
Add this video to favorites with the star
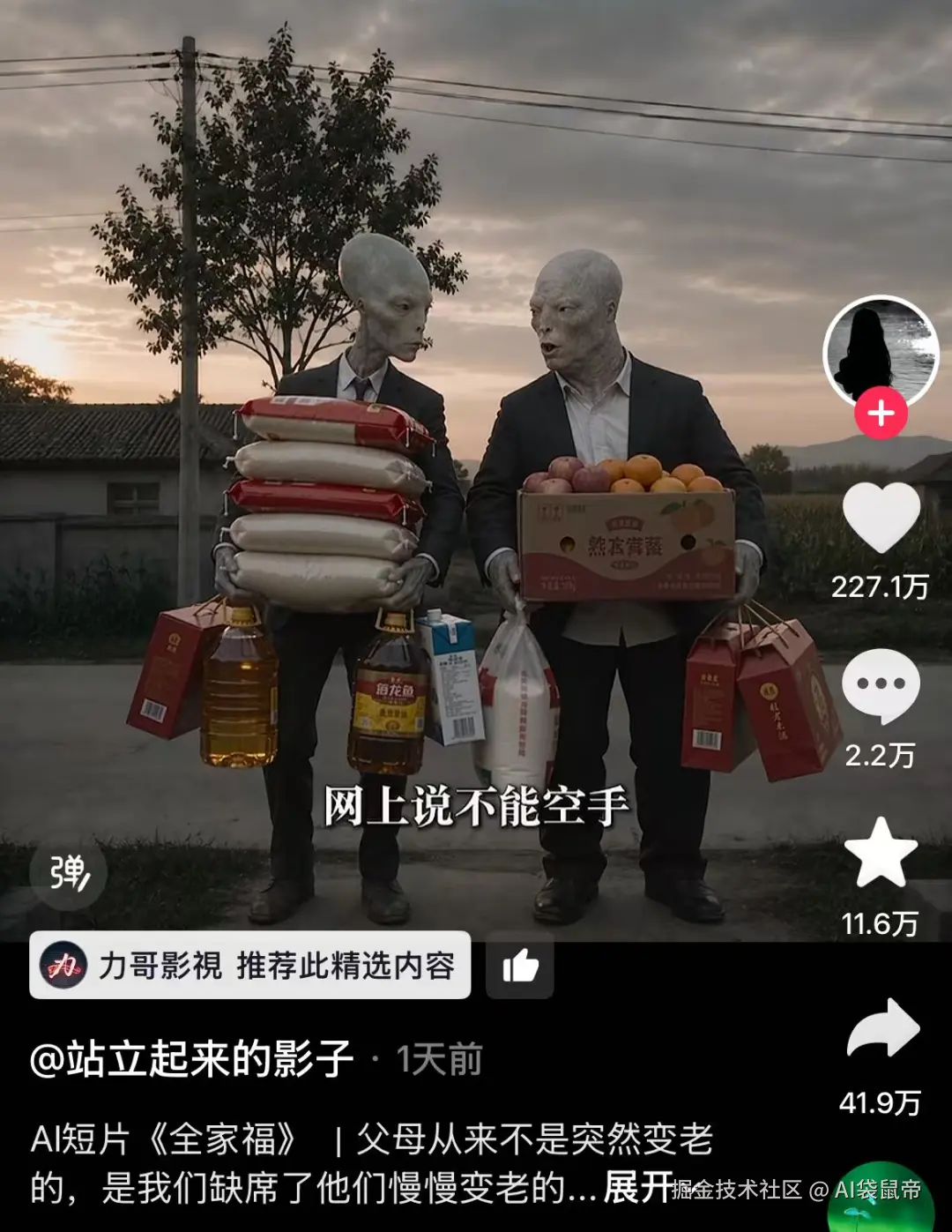point(881,852)
